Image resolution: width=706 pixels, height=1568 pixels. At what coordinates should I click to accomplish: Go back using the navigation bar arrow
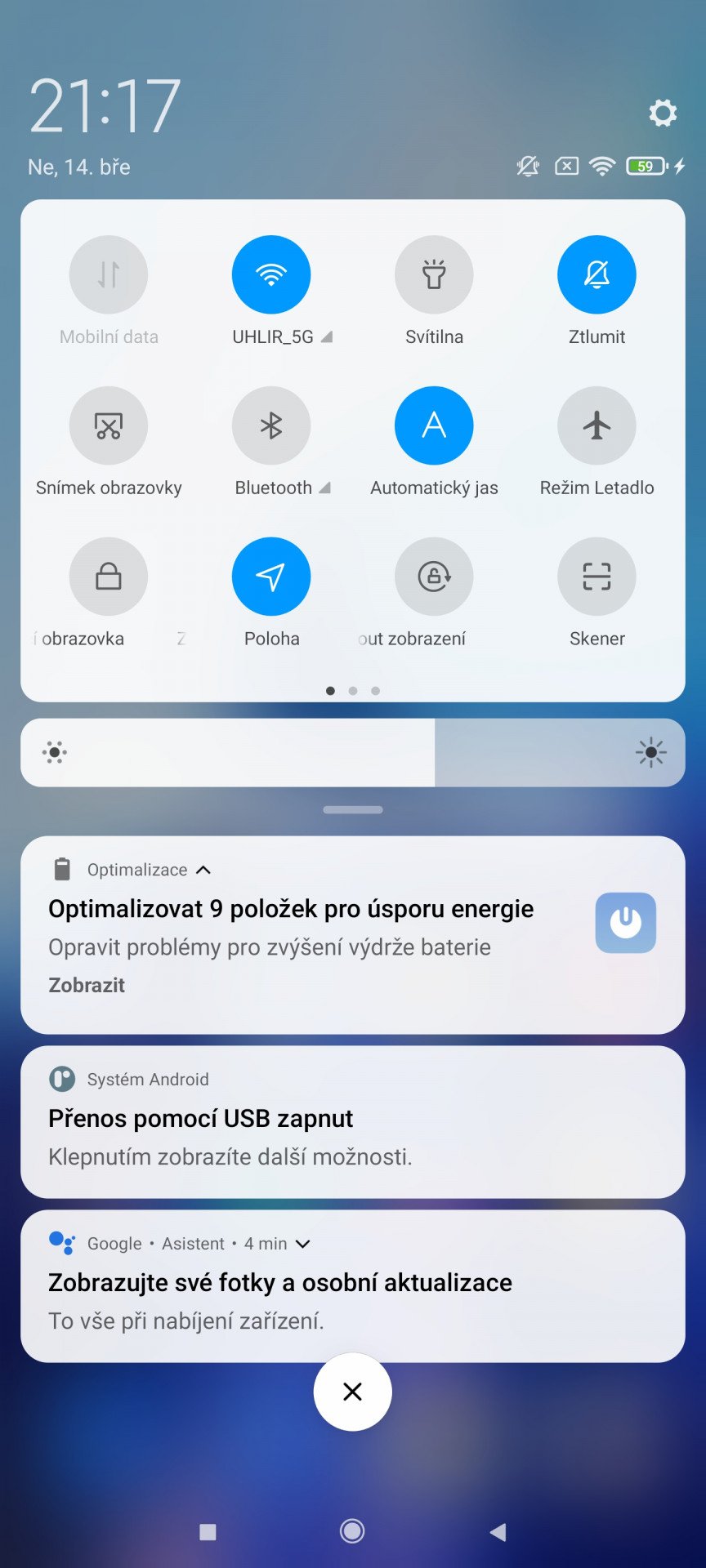click(x=498, y=1532)
